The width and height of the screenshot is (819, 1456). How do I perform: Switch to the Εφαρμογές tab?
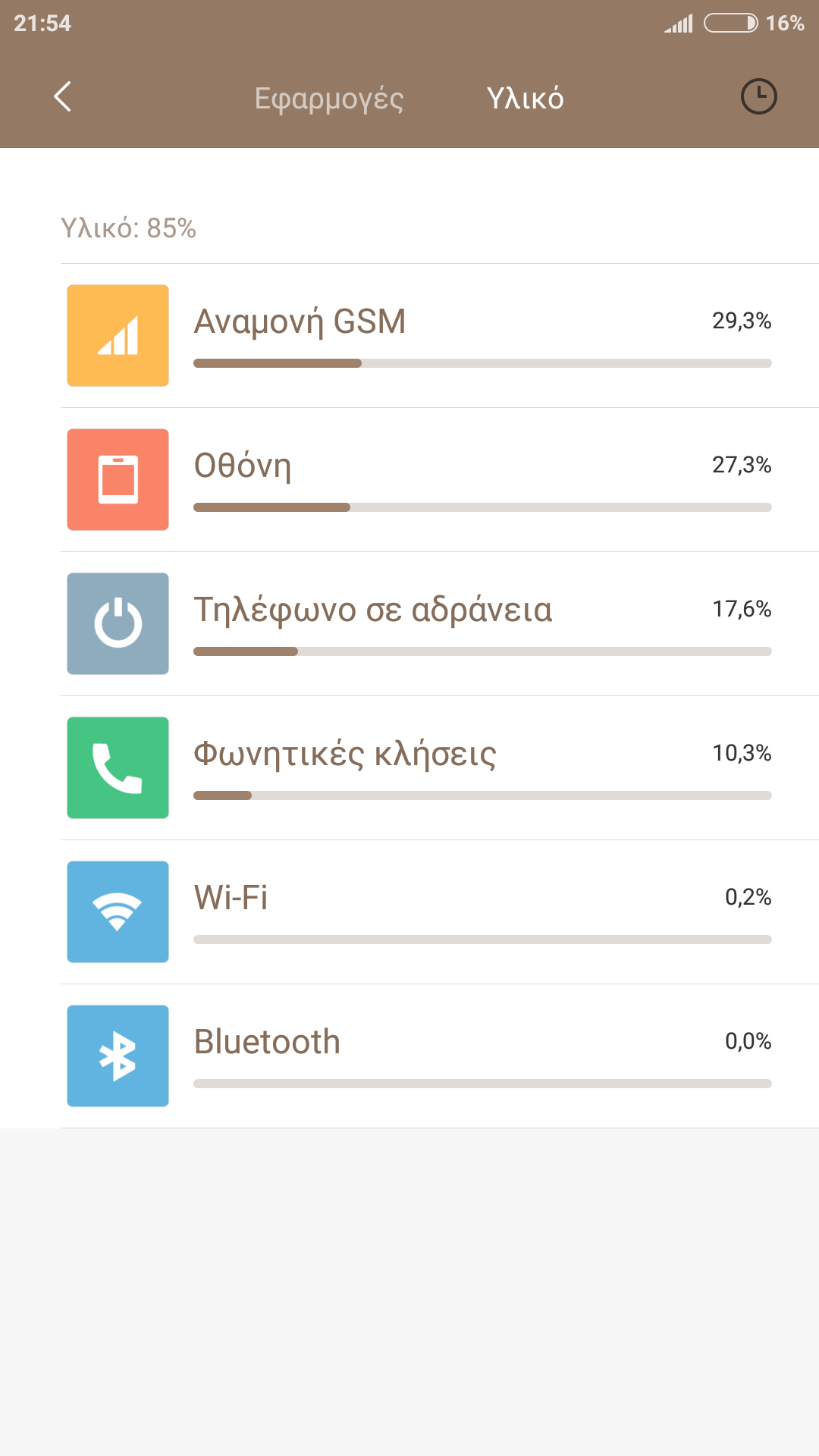click(x=328, y=99)
